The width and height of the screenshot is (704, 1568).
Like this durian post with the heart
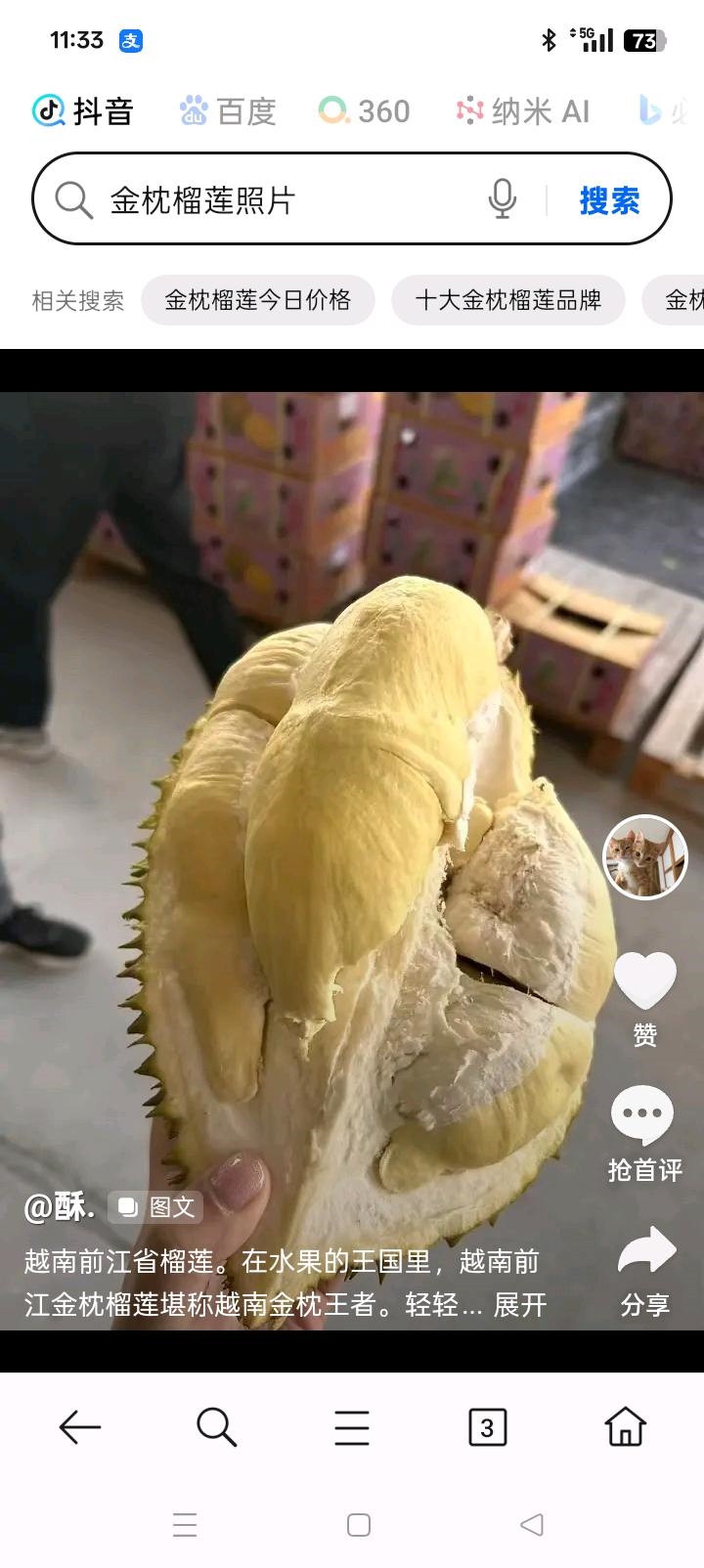tap(644, 981)
